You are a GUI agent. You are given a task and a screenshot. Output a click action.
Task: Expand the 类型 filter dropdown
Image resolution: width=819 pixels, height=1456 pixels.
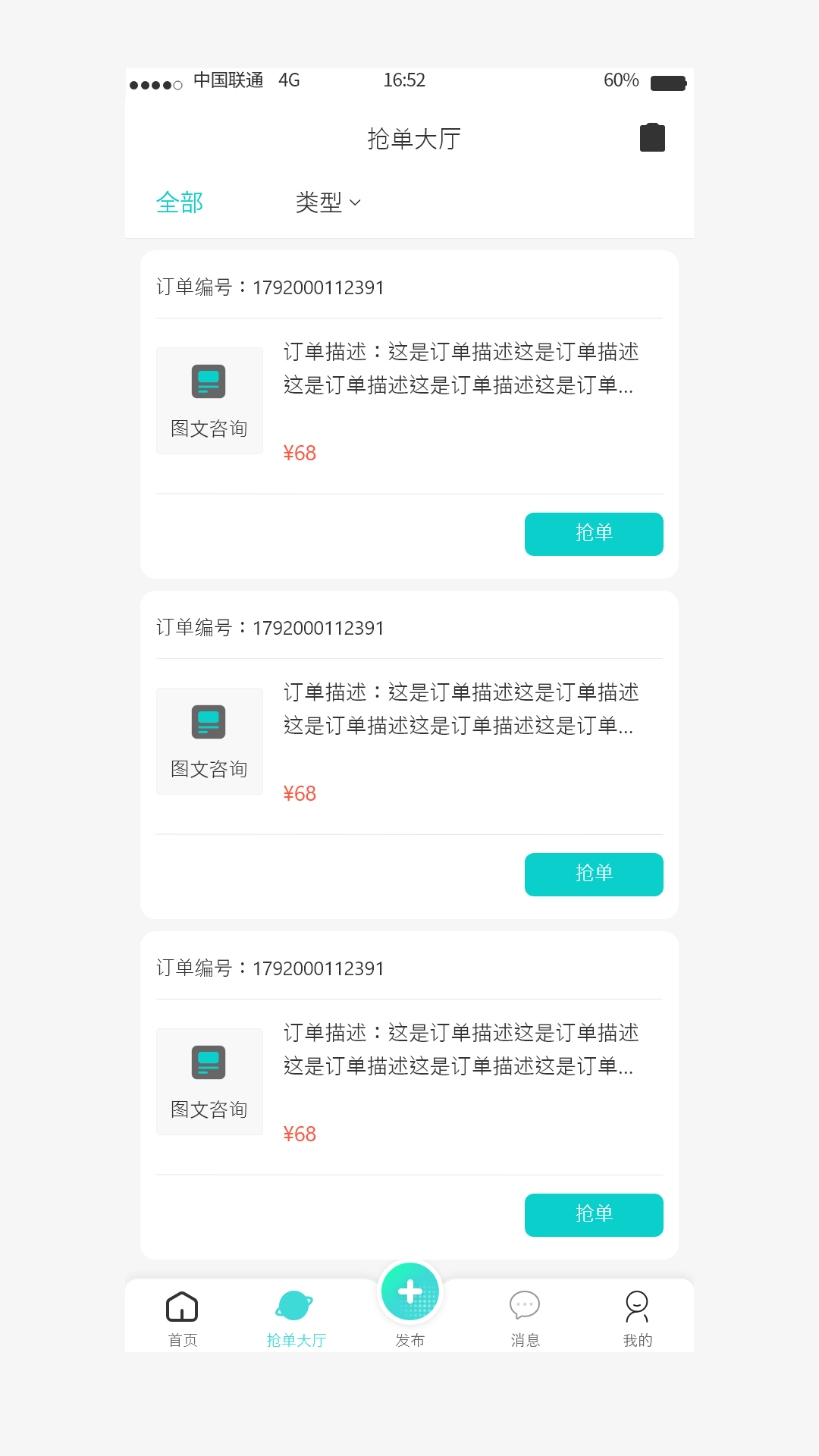(x=318, y=202)
